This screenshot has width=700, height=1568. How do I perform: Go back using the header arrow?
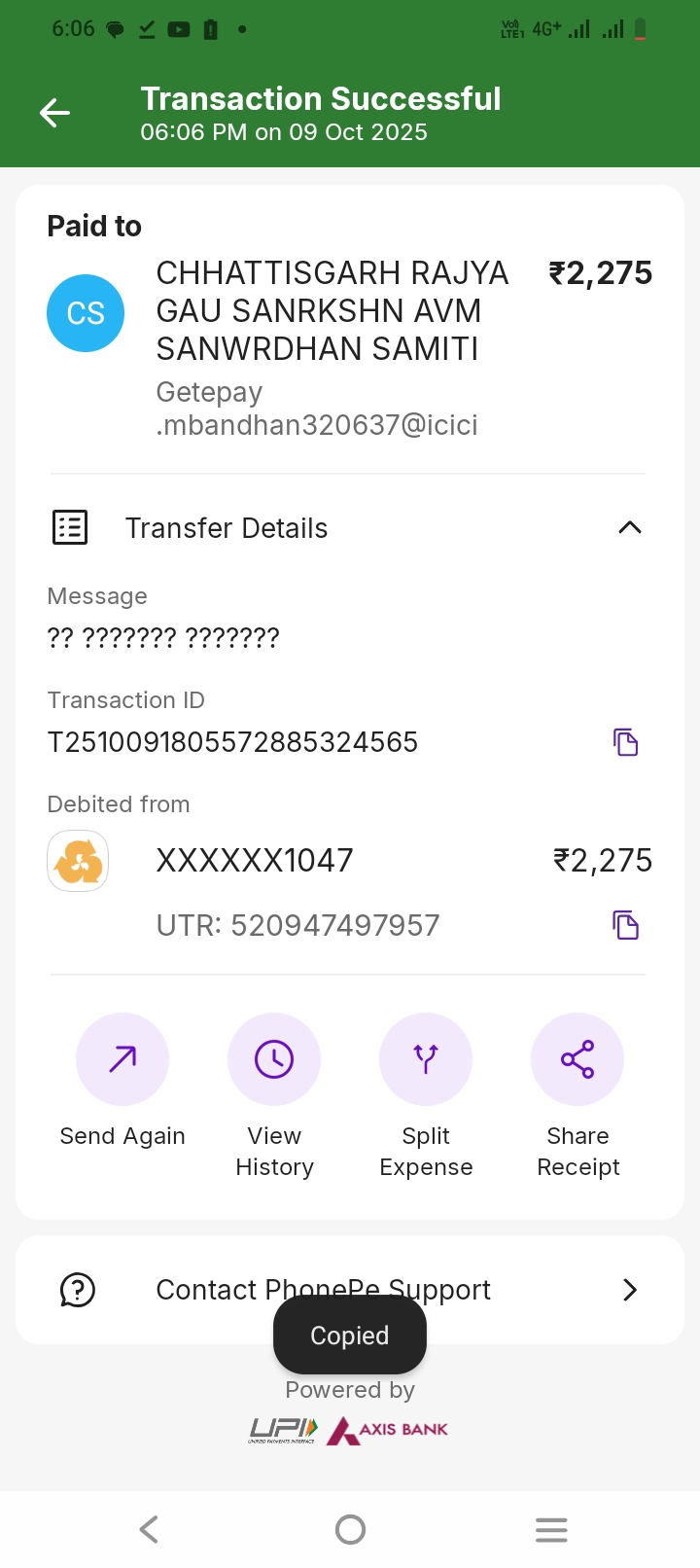(54, 113)
